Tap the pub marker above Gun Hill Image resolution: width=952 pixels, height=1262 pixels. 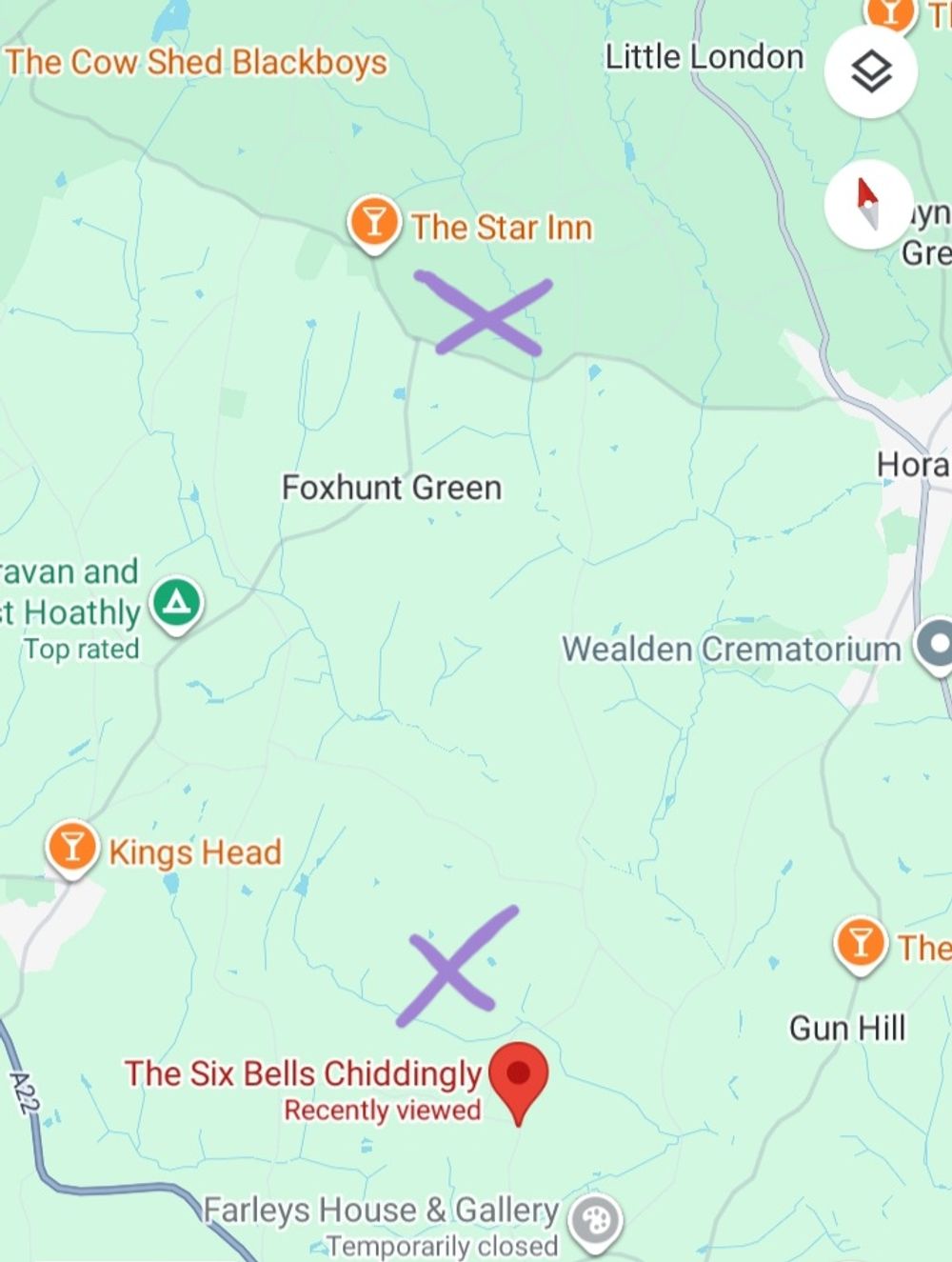tap(860, 943)
